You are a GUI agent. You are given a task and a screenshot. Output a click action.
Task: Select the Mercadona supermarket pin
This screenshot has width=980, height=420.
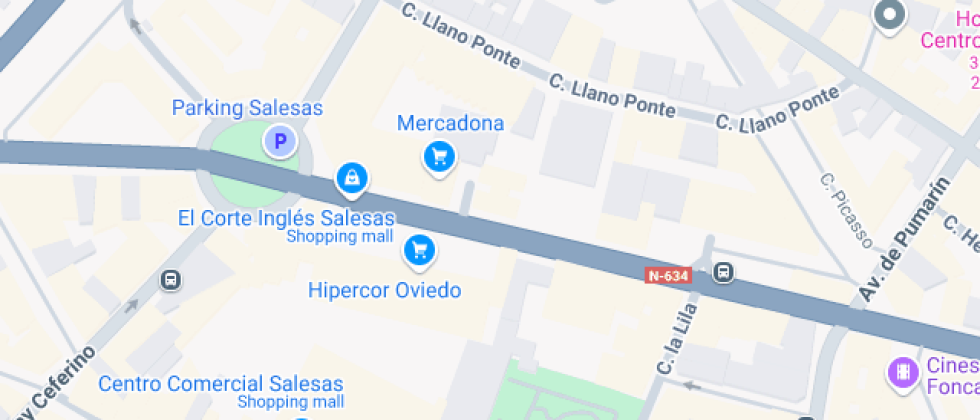pos(439,156)
